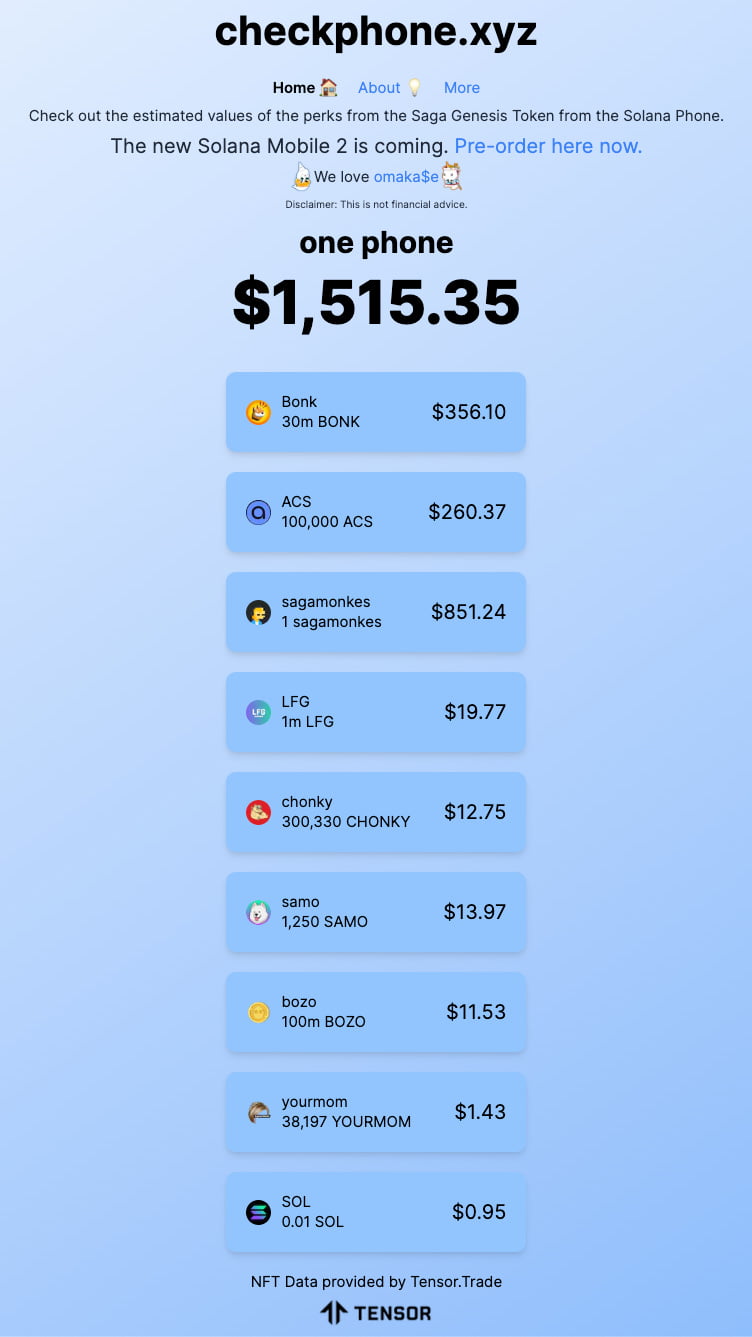Open the About page
752x1337 pixels.
389,88
